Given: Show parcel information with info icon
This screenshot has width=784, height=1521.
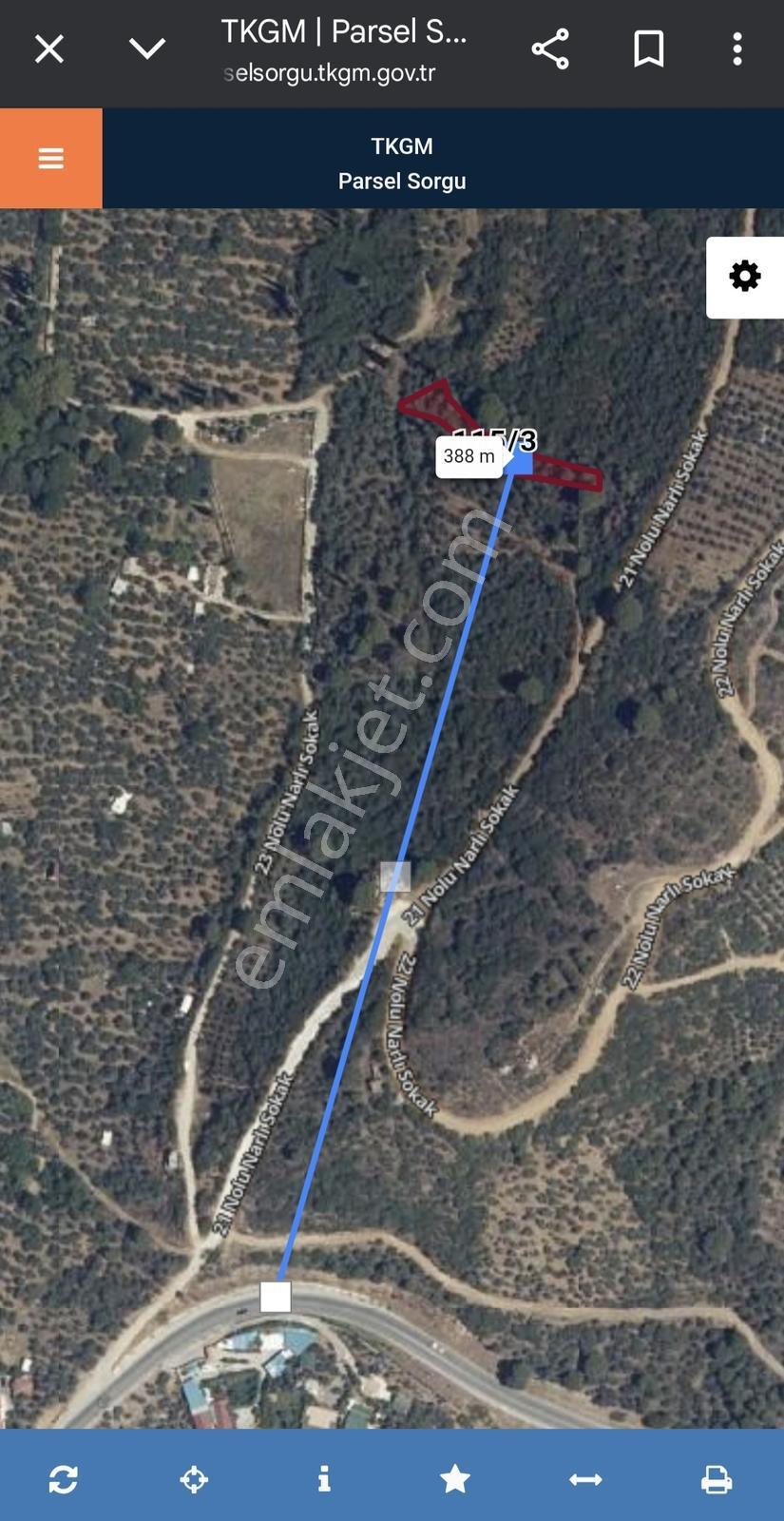Looking at the screenshot, I should click(325, 1478).
